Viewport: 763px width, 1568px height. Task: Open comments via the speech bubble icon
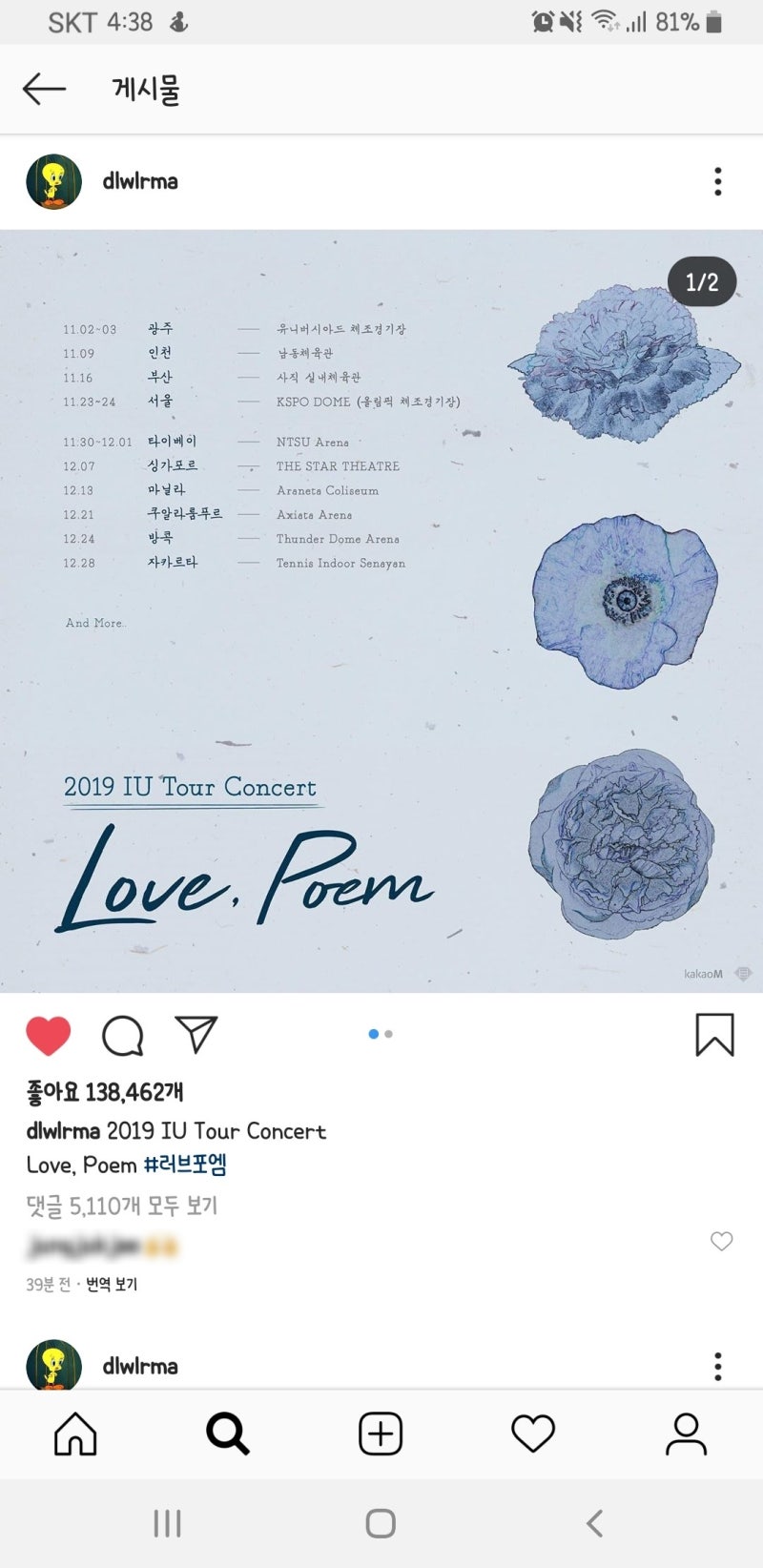coord(122,1036)
